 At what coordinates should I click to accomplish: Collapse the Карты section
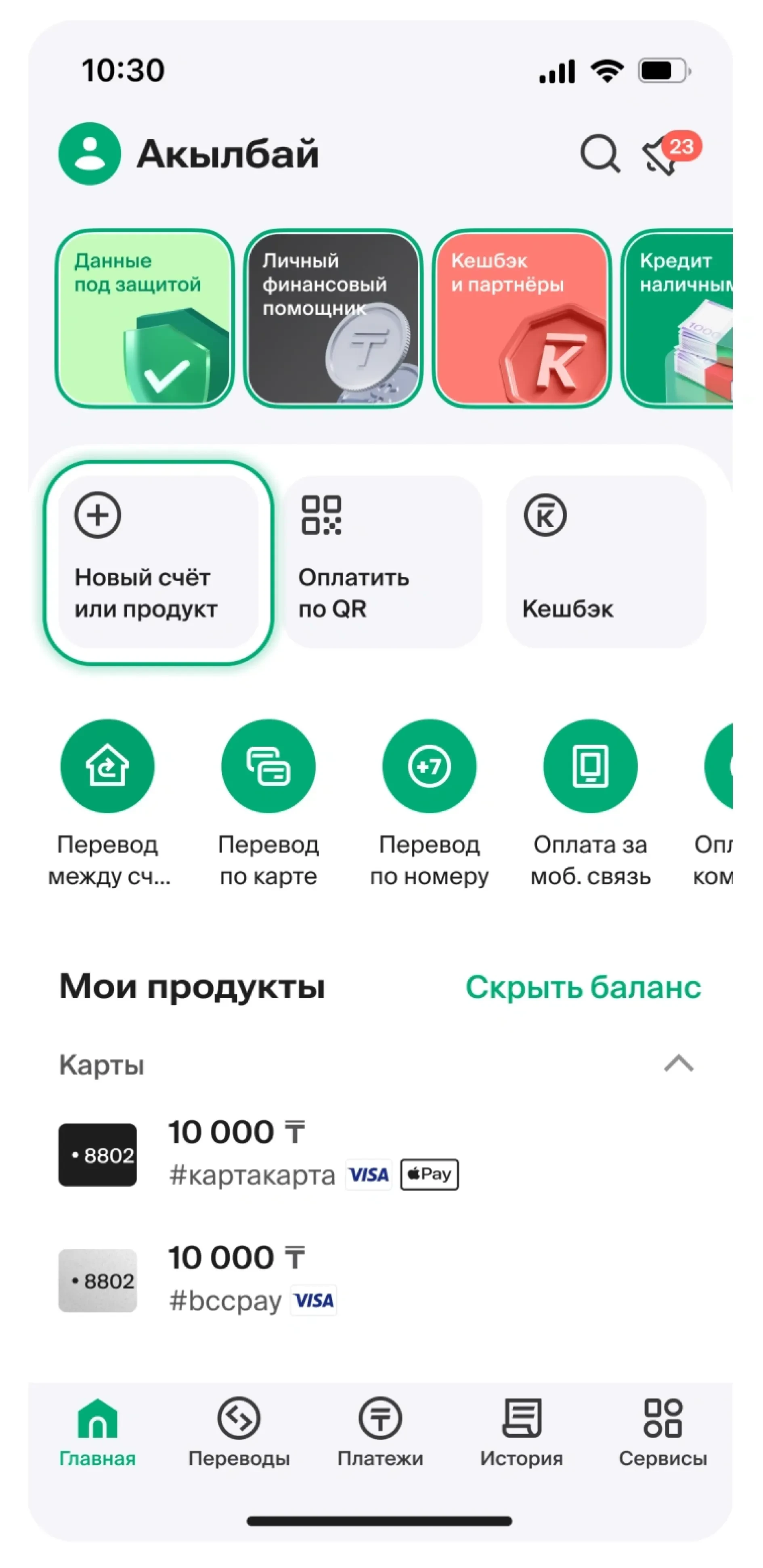[678, 1063]
